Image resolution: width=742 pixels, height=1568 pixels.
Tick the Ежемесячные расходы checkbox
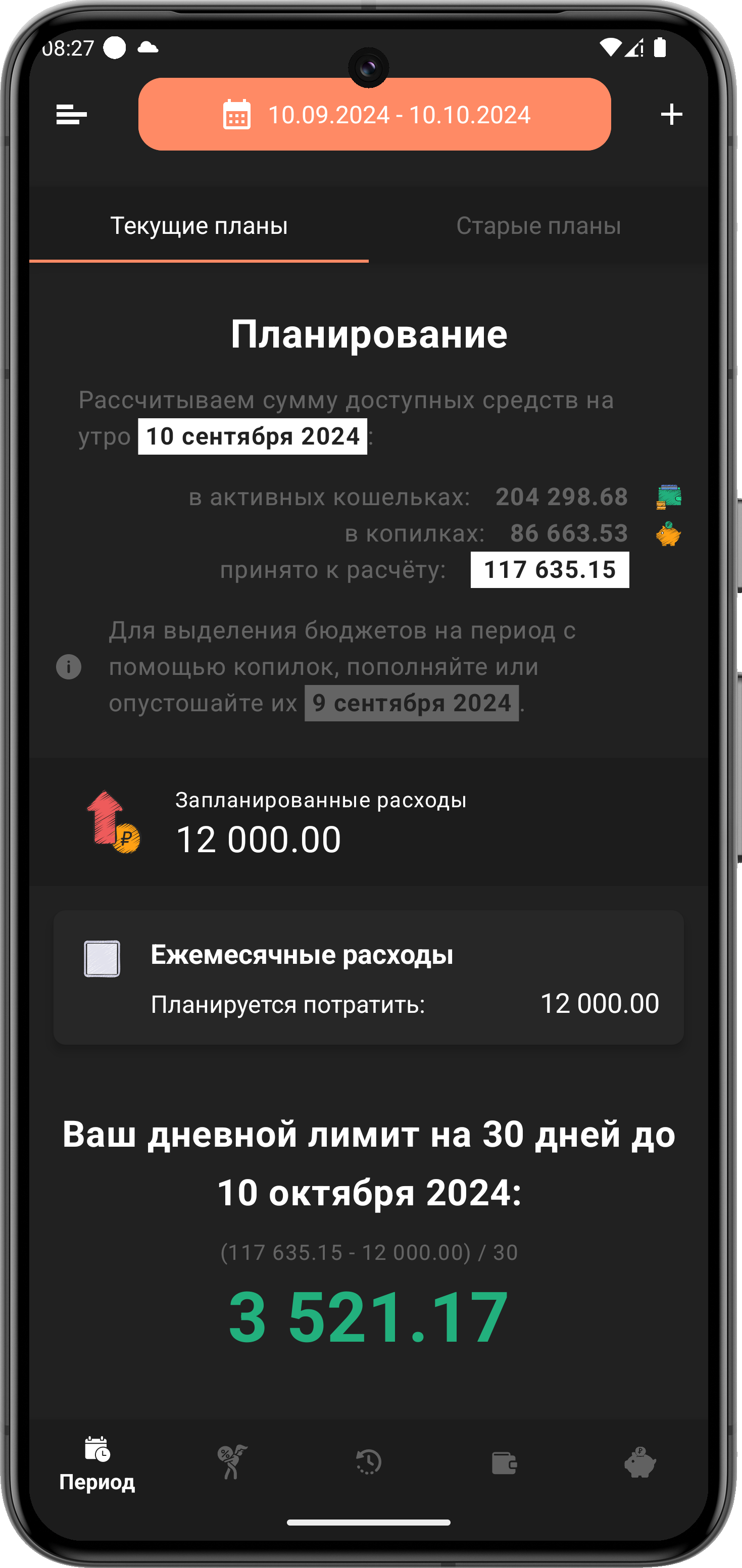click(x=102, y=959)
